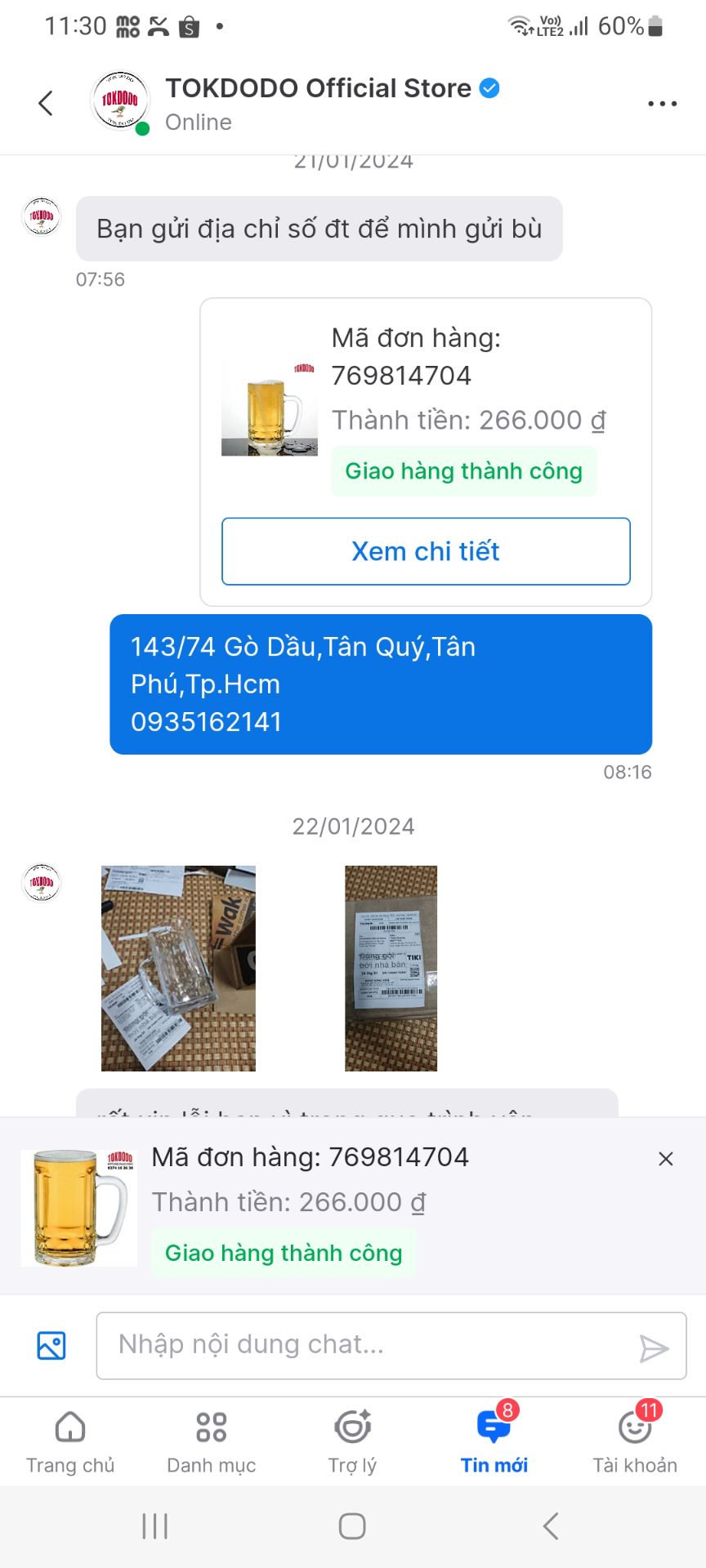Tap the verified blue checkmark badge

(489, 88)
